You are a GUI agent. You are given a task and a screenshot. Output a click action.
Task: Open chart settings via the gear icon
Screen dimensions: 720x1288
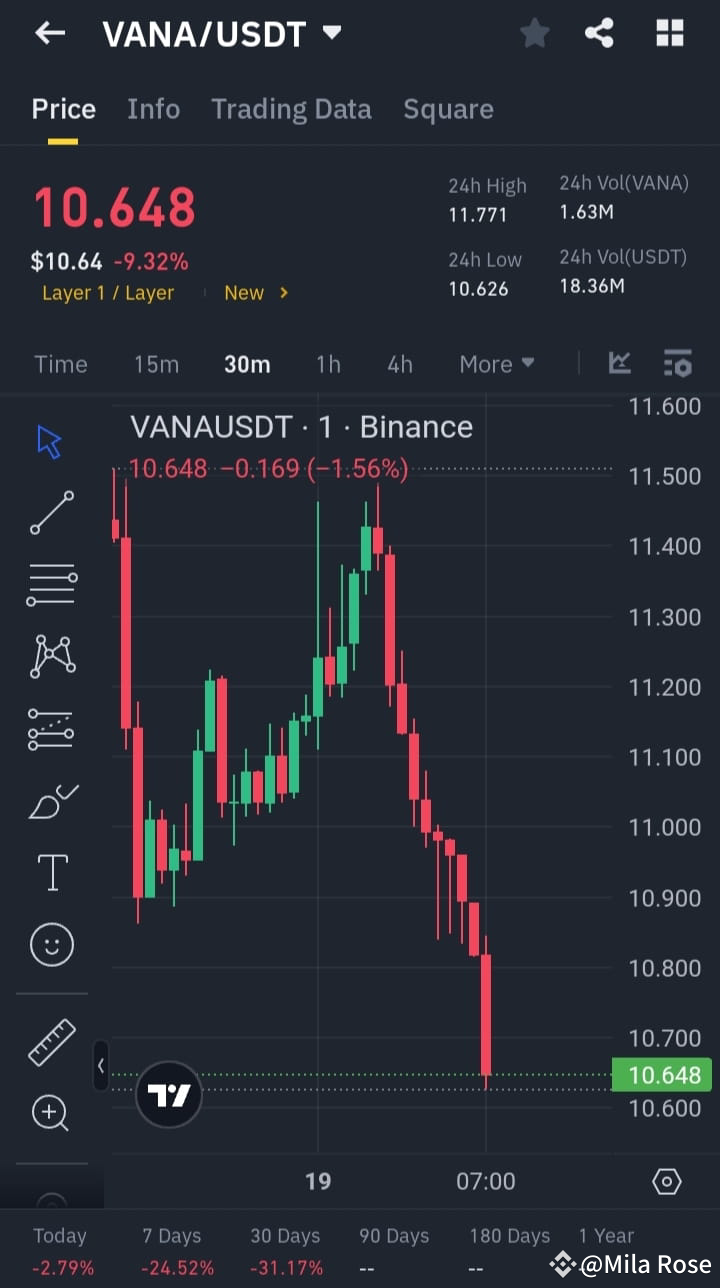667,1181
